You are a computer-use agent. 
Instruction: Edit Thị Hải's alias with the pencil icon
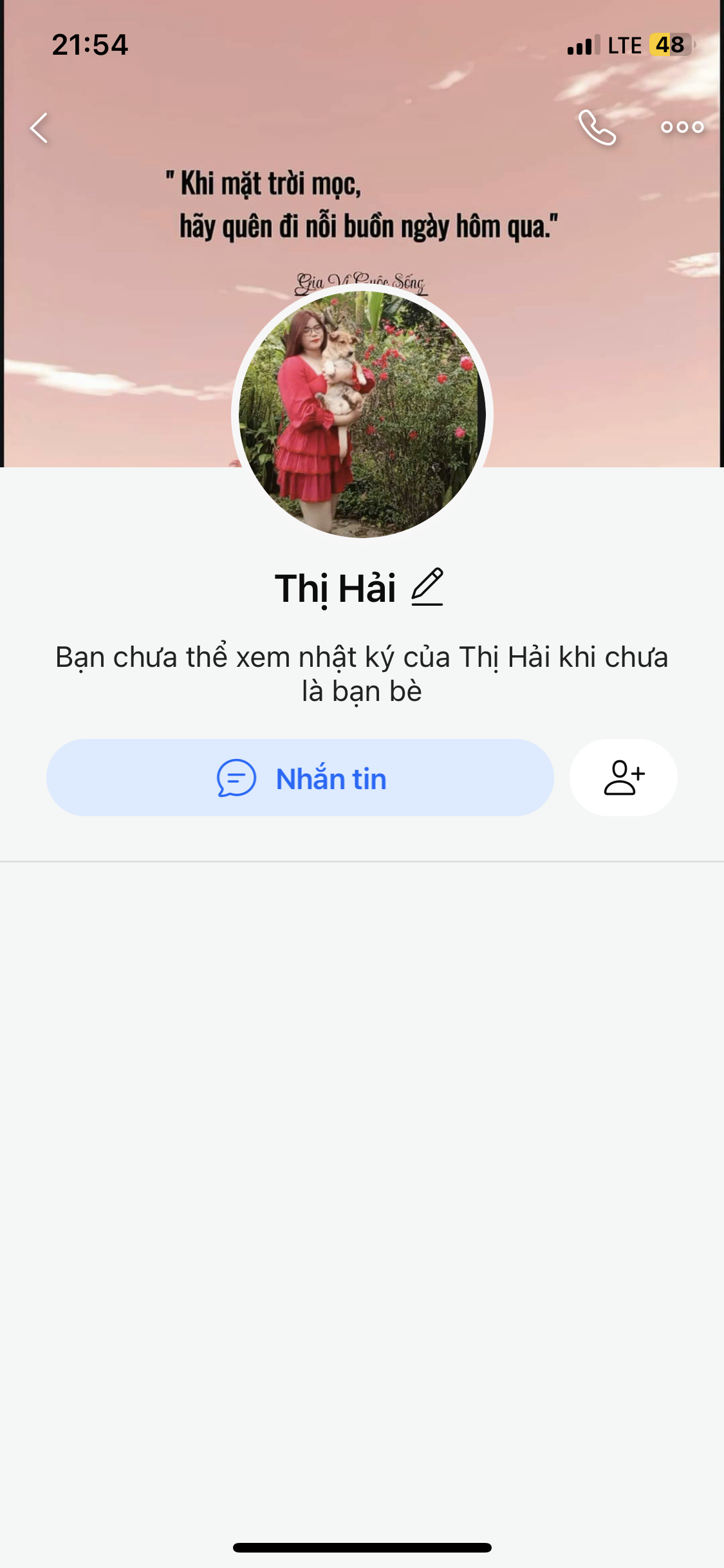[x=427, y=587]
